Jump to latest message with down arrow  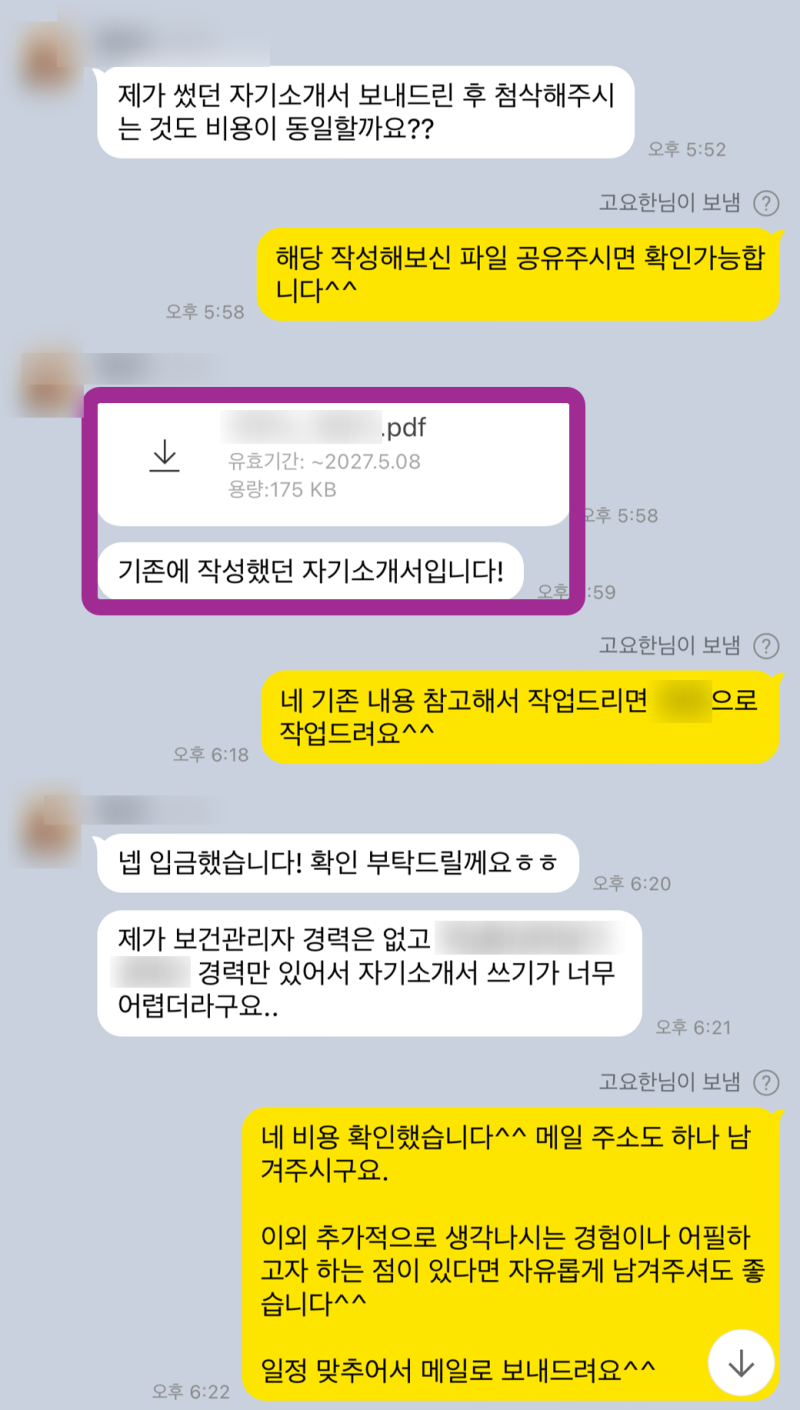click(x=741, y=1363)
